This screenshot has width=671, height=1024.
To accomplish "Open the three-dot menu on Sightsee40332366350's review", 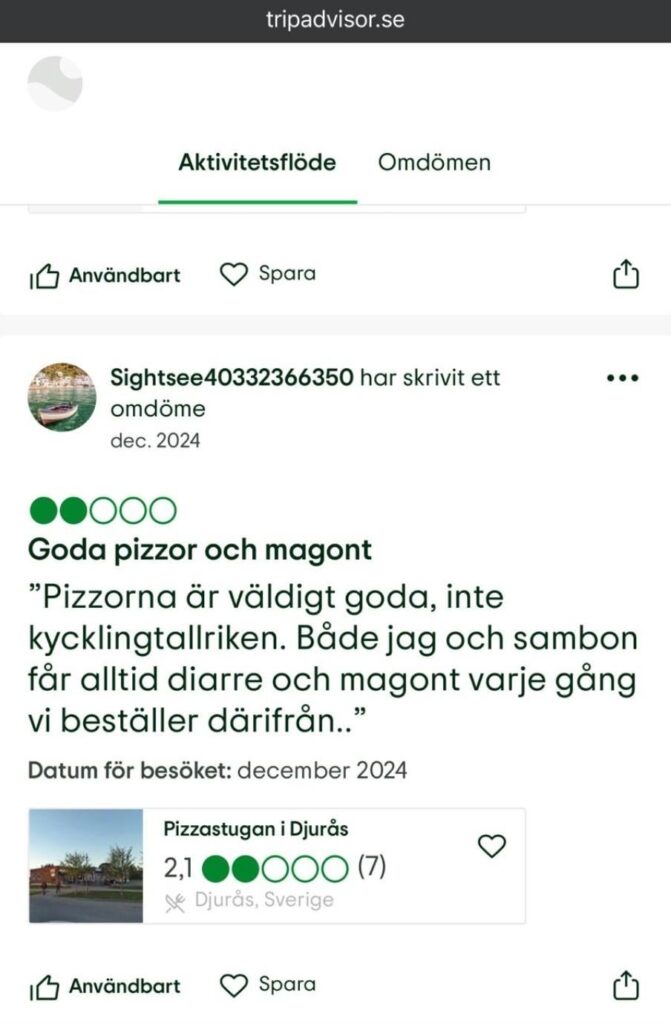I will tap(622, 378).
